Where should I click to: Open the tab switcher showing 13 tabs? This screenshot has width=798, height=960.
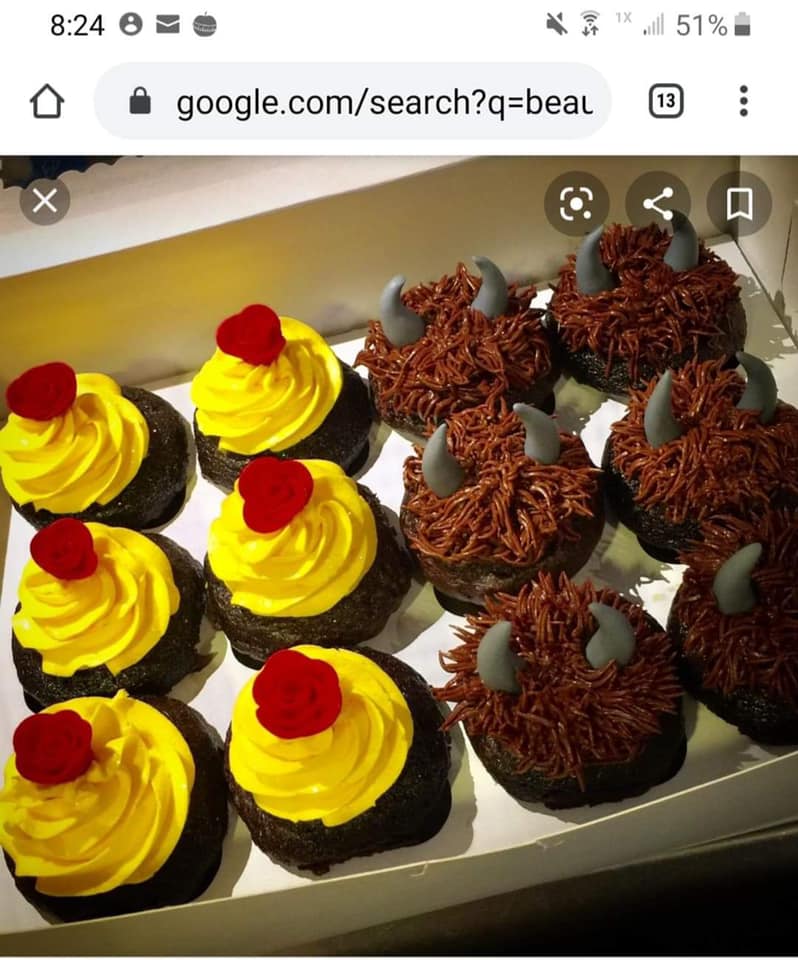tap(666, 101)
